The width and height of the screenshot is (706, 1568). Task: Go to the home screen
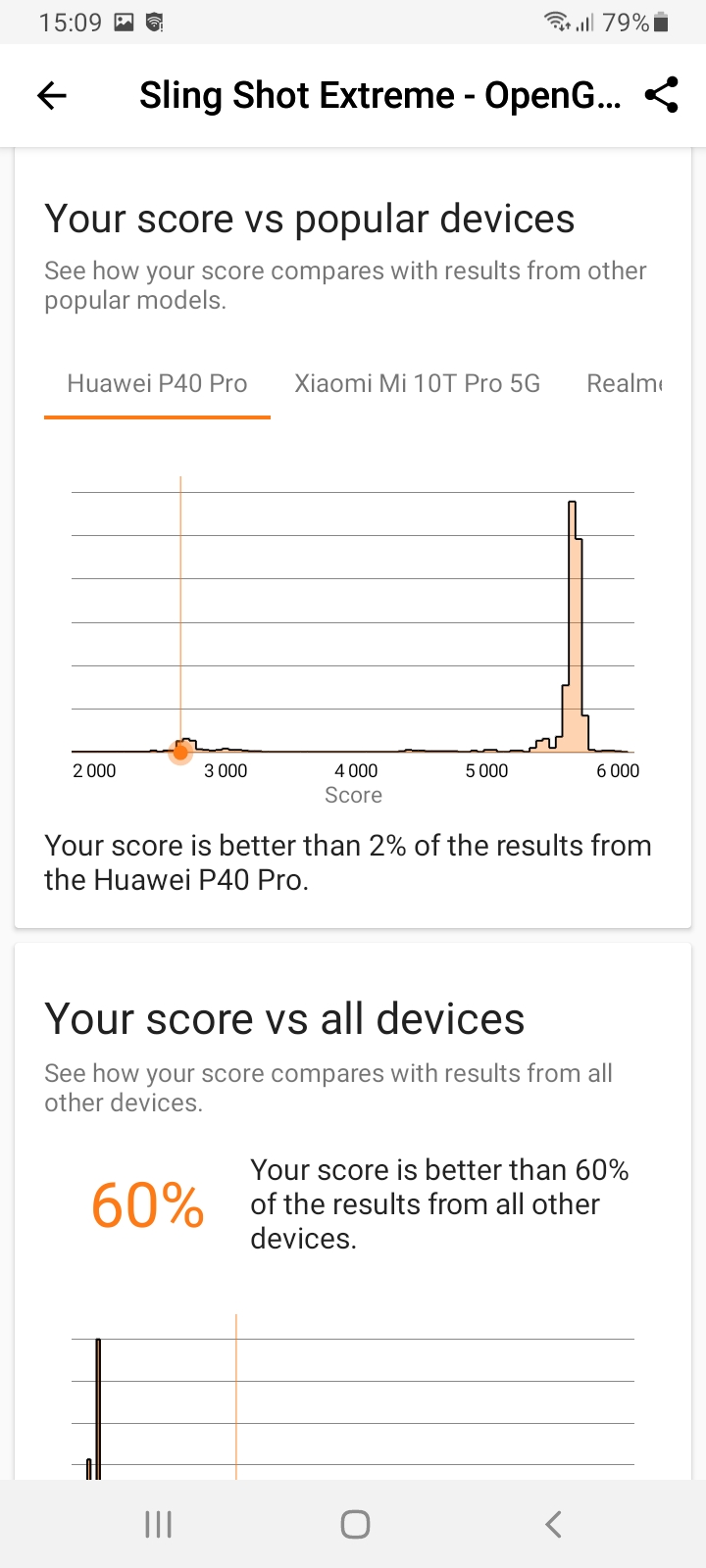click(354, 1524)
